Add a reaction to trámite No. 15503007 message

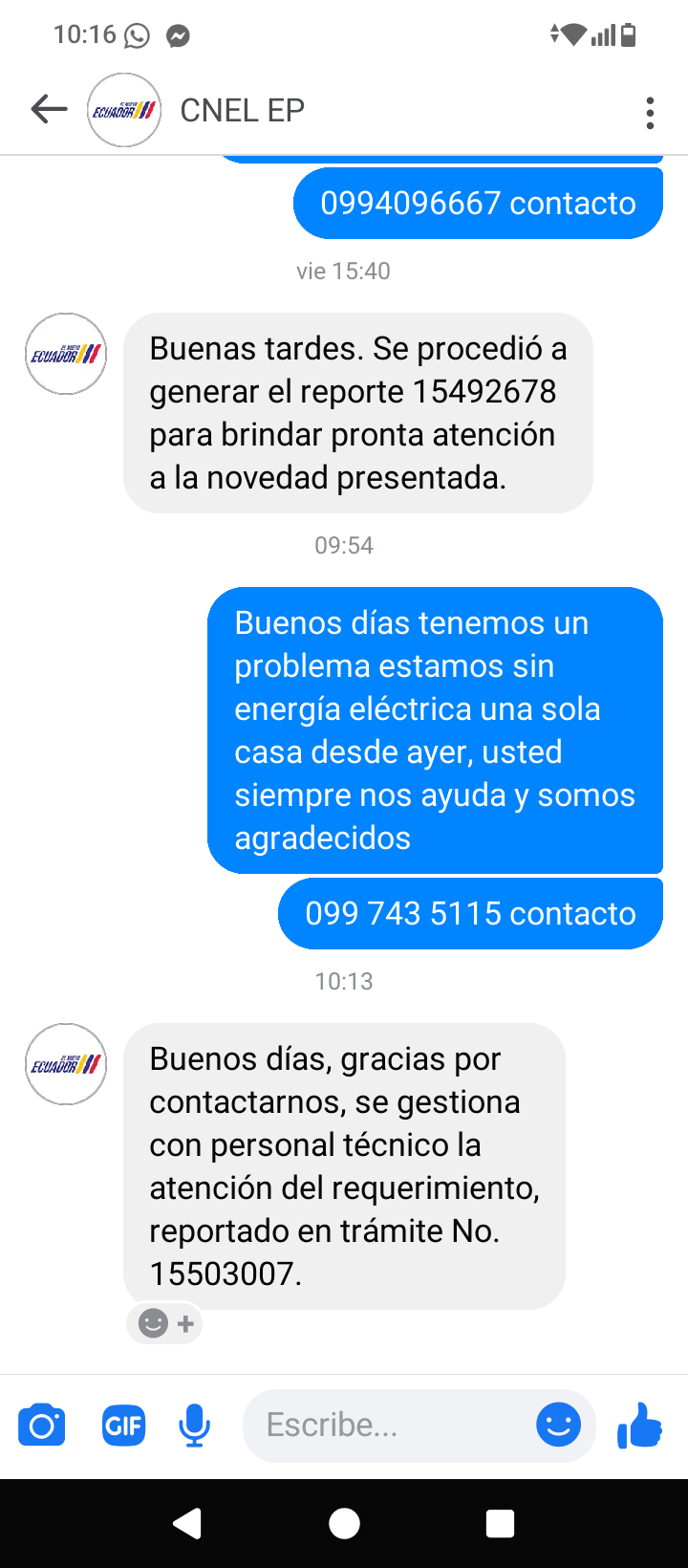(x=165, y=1323)
